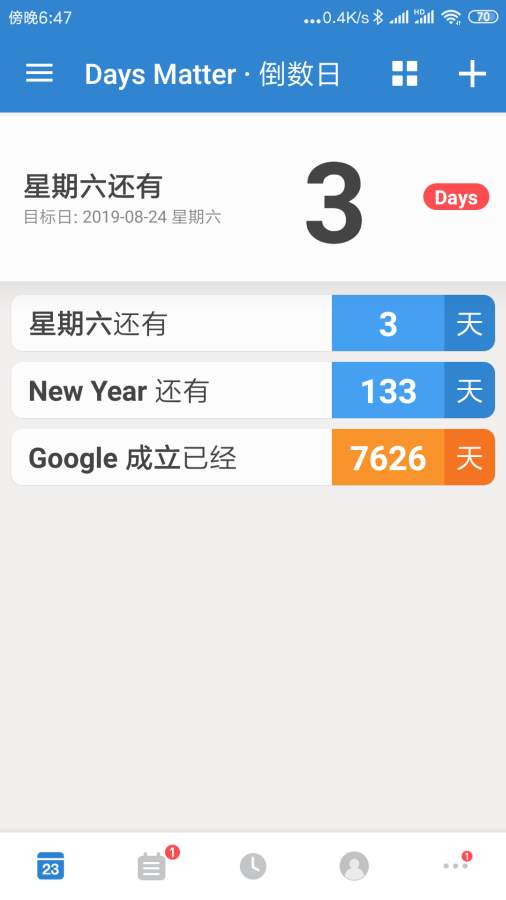Switch to the clock tab
The width and height of the screenshot is (506, 900).
click(253, 866)
